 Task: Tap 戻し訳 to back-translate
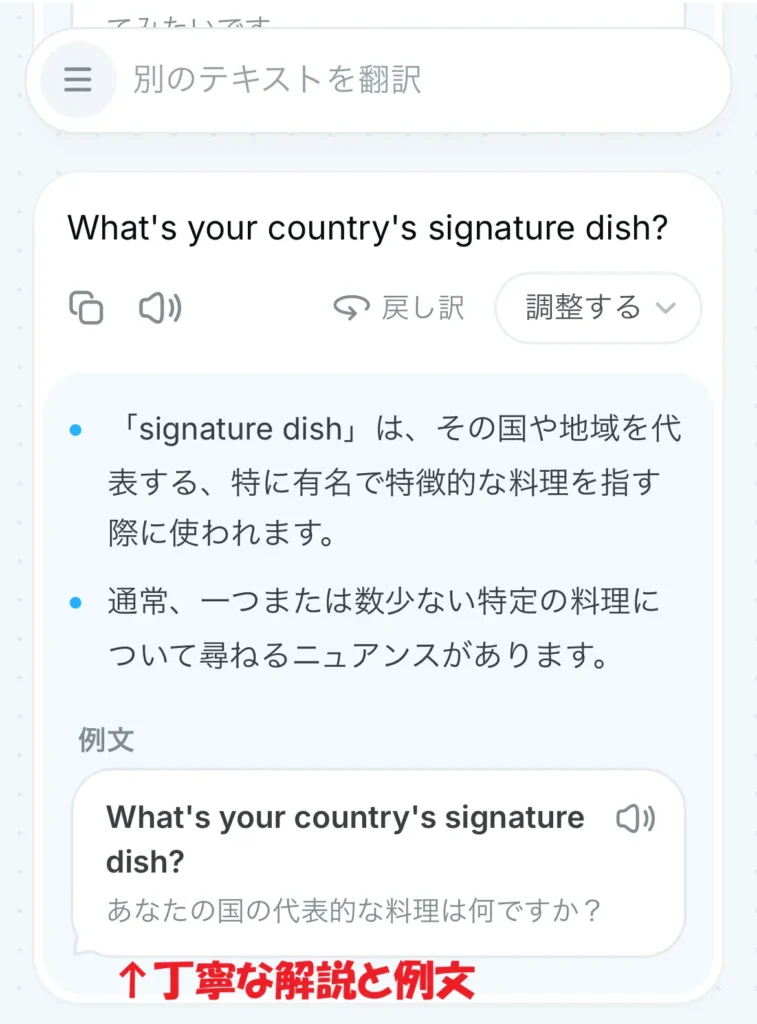click(x=399, y=308)
